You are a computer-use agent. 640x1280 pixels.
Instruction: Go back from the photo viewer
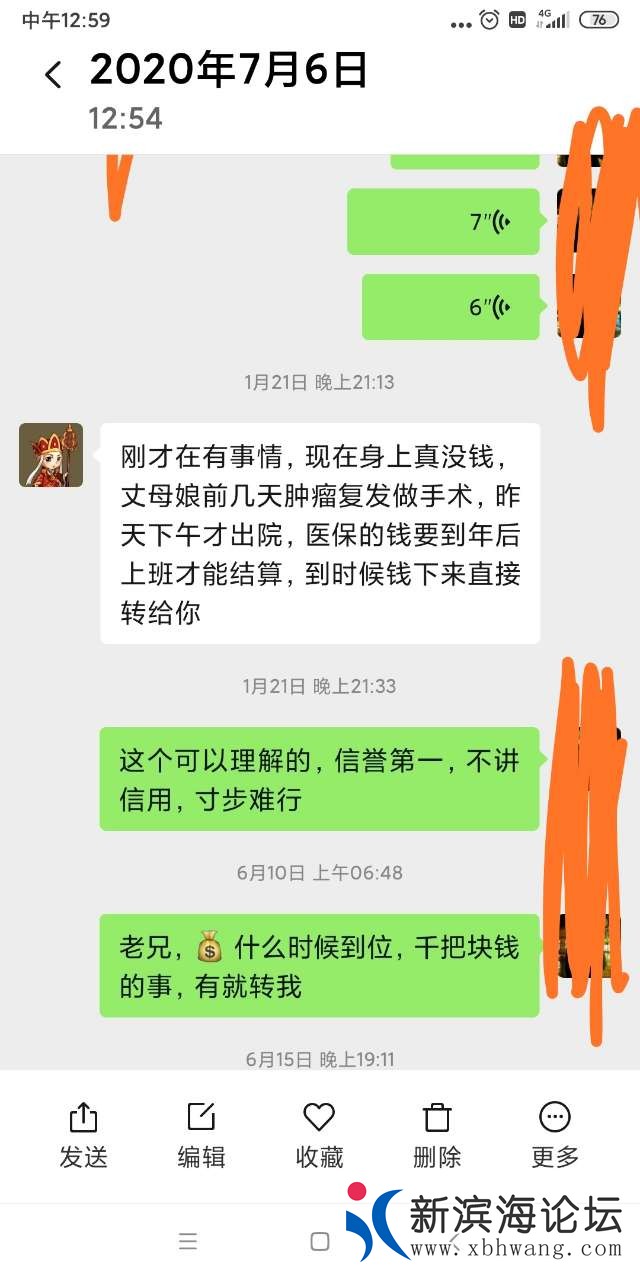[53, 75]
